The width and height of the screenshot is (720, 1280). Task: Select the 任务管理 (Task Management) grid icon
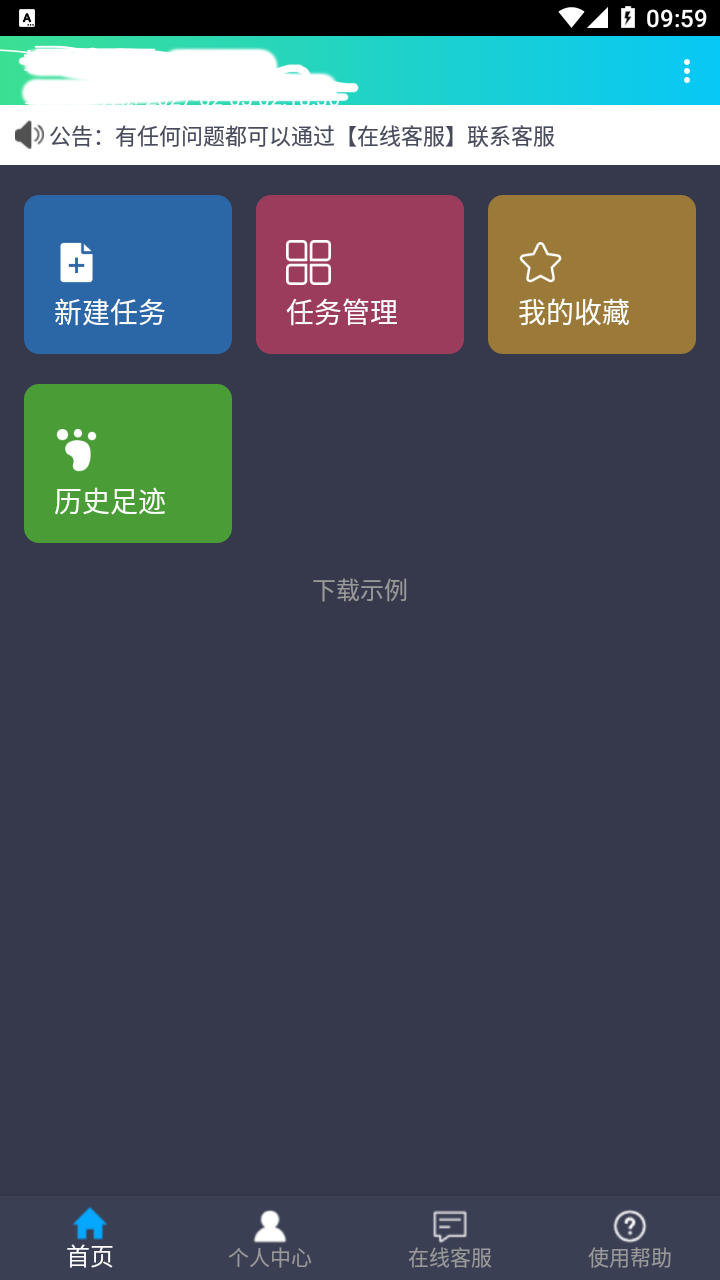(307, 261)
